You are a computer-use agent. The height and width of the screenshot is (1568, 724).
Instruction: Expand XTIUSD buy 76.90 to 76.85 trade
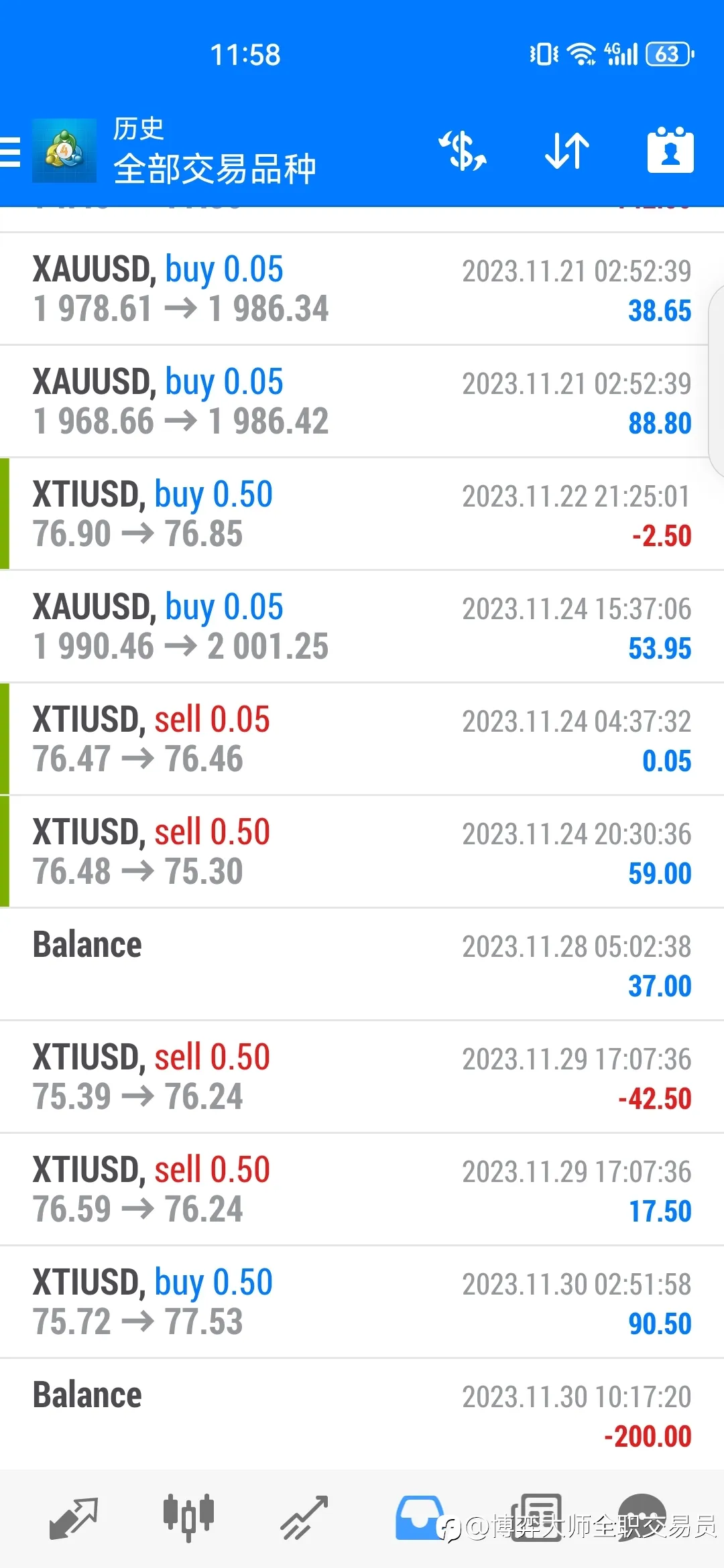pyautogui.click(x=362, y=515)
